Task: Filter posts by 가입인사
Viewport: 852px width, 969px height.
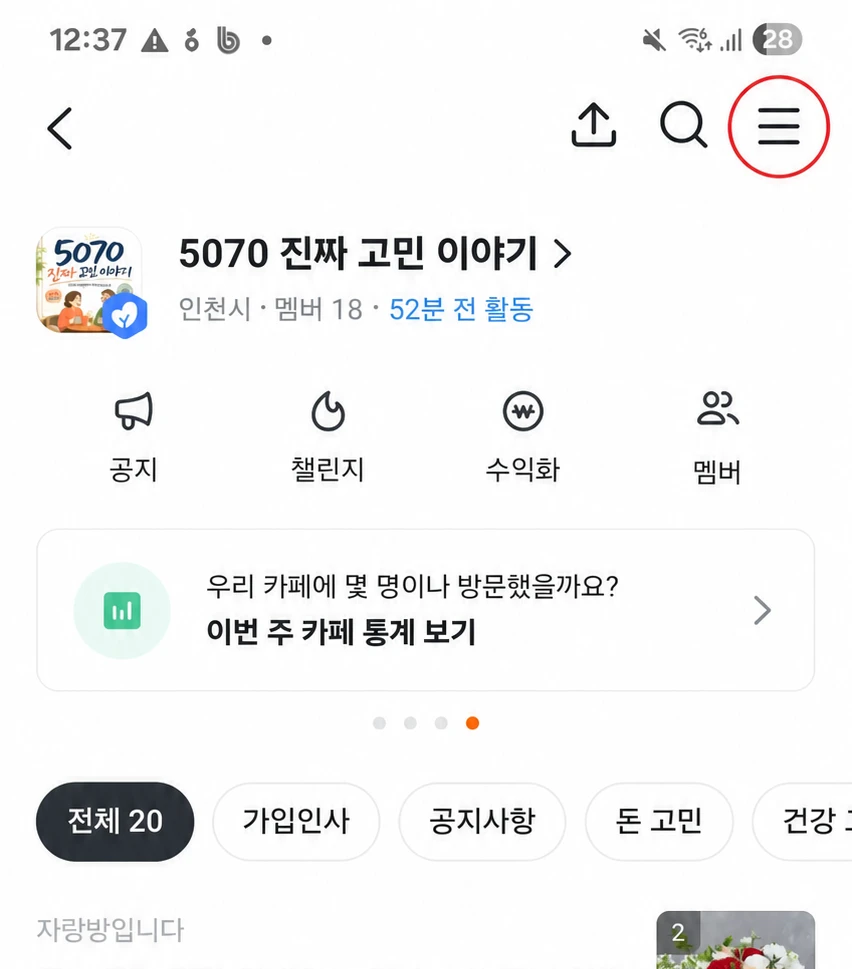Action: click(296, 821)
